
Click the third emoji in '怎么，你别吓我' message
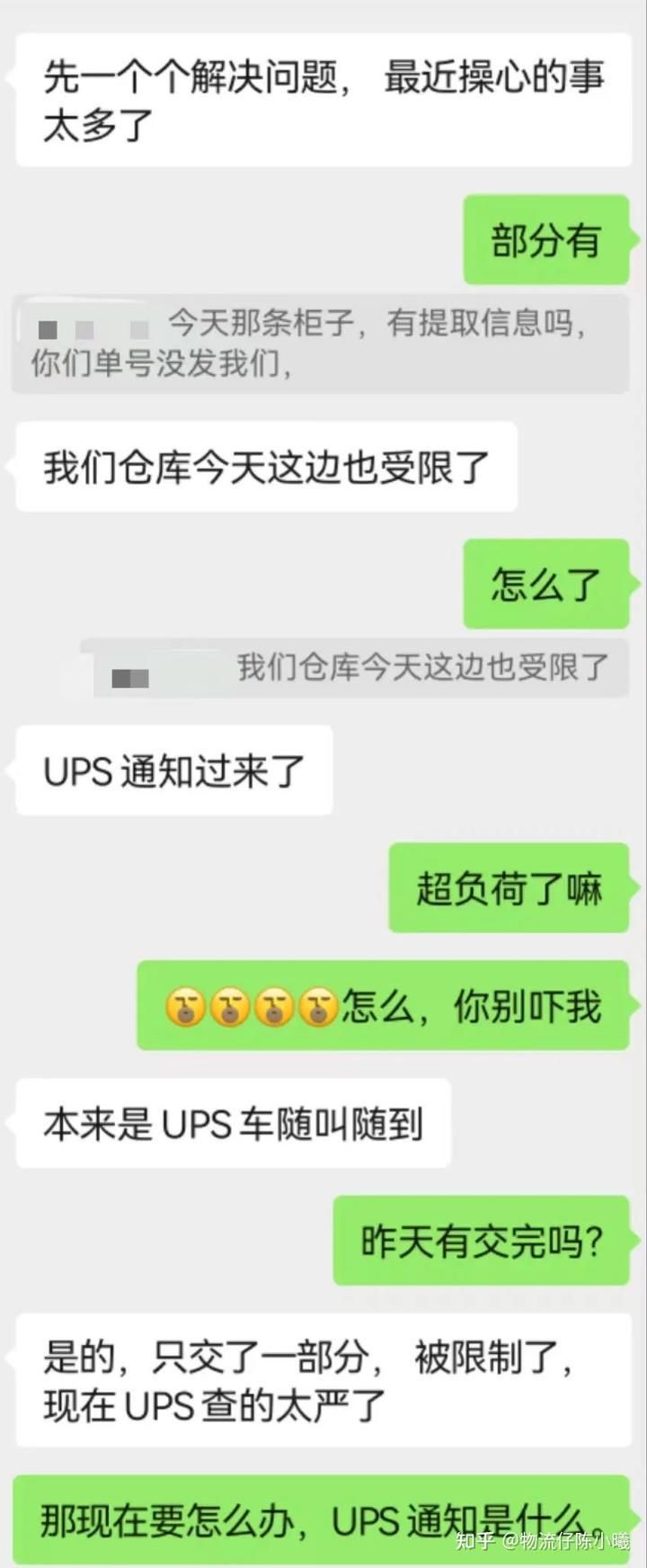277,1007
